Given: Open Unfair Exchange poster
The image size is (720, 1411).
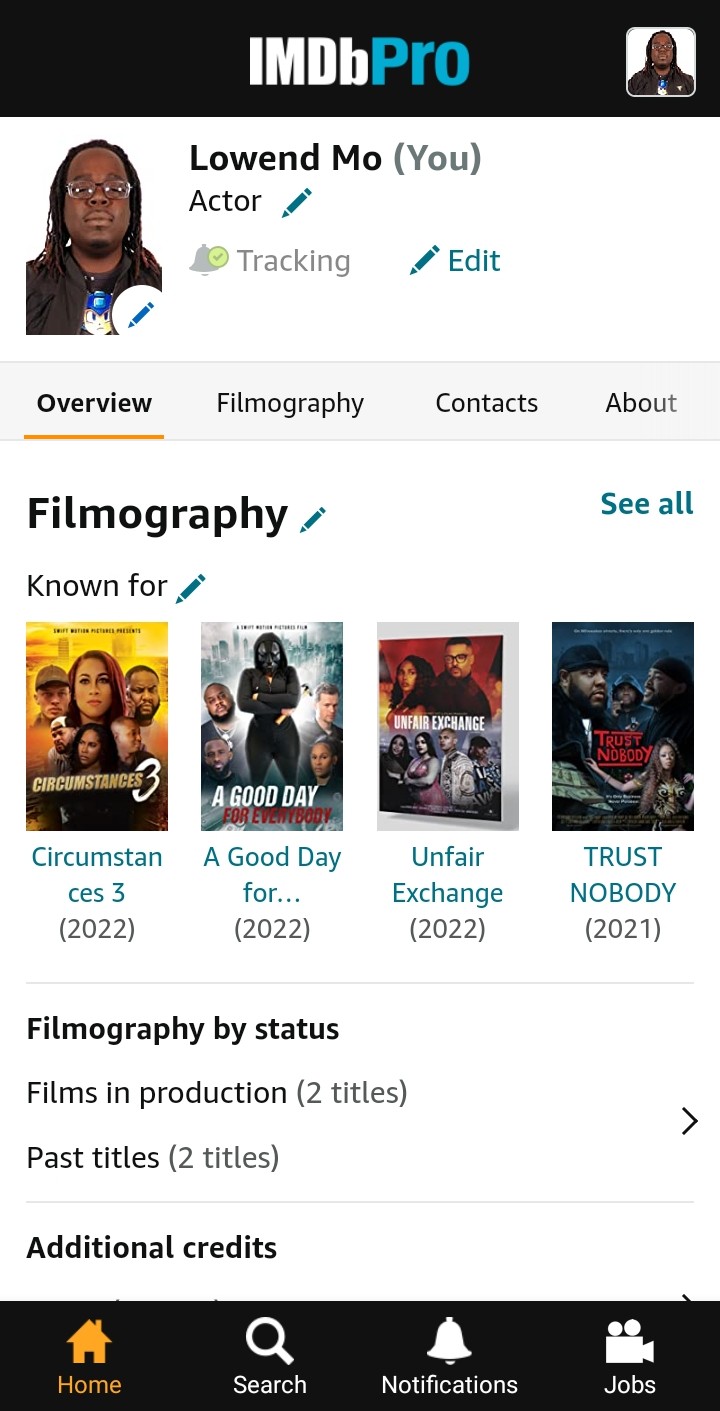Looking at the screenshot, I should click(x=447, y=726).
